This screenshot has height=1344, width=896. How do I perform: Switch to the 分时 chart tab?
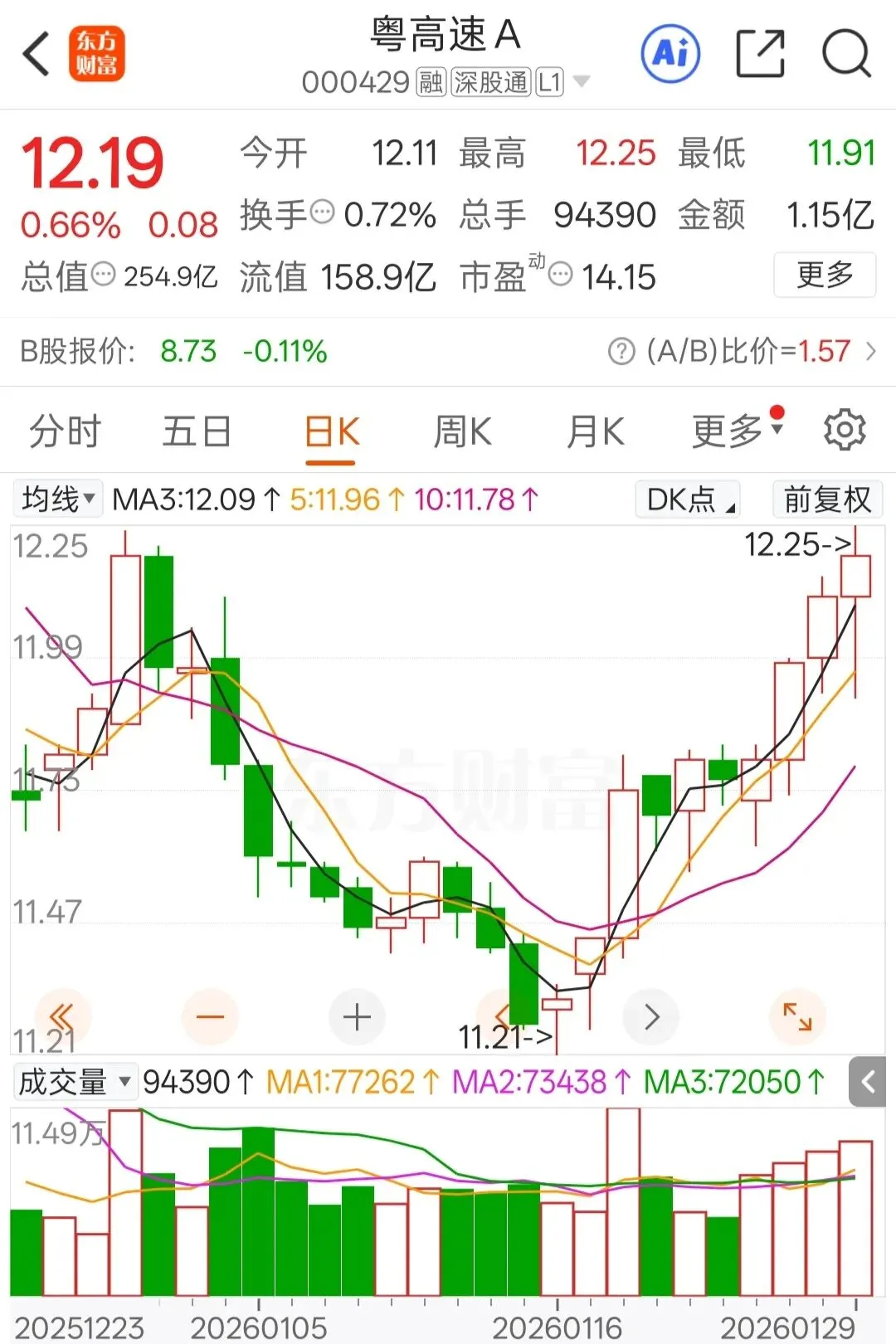pyautogui.click(x=65, y=431)
